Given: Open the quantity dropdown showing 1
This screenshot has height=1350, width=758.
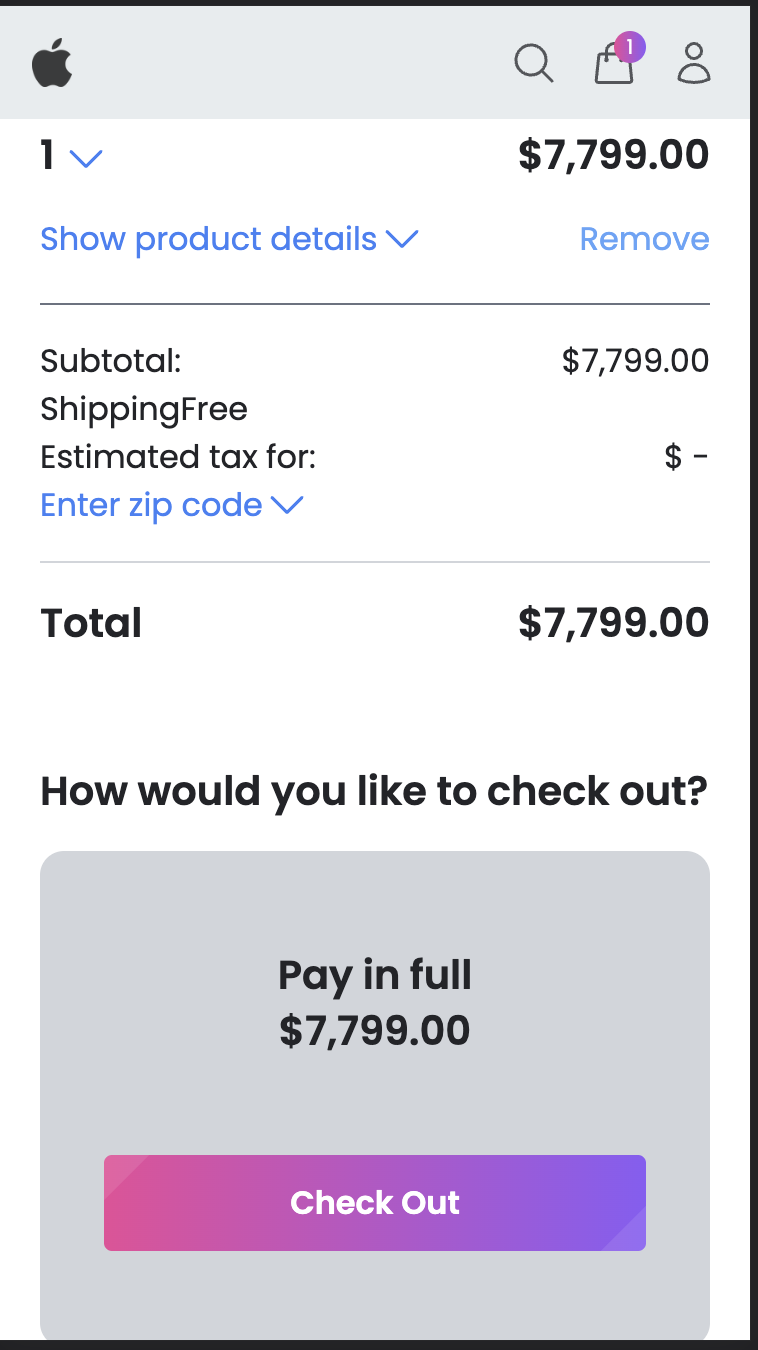Looking at the screenshot, I should coord(72,157).
